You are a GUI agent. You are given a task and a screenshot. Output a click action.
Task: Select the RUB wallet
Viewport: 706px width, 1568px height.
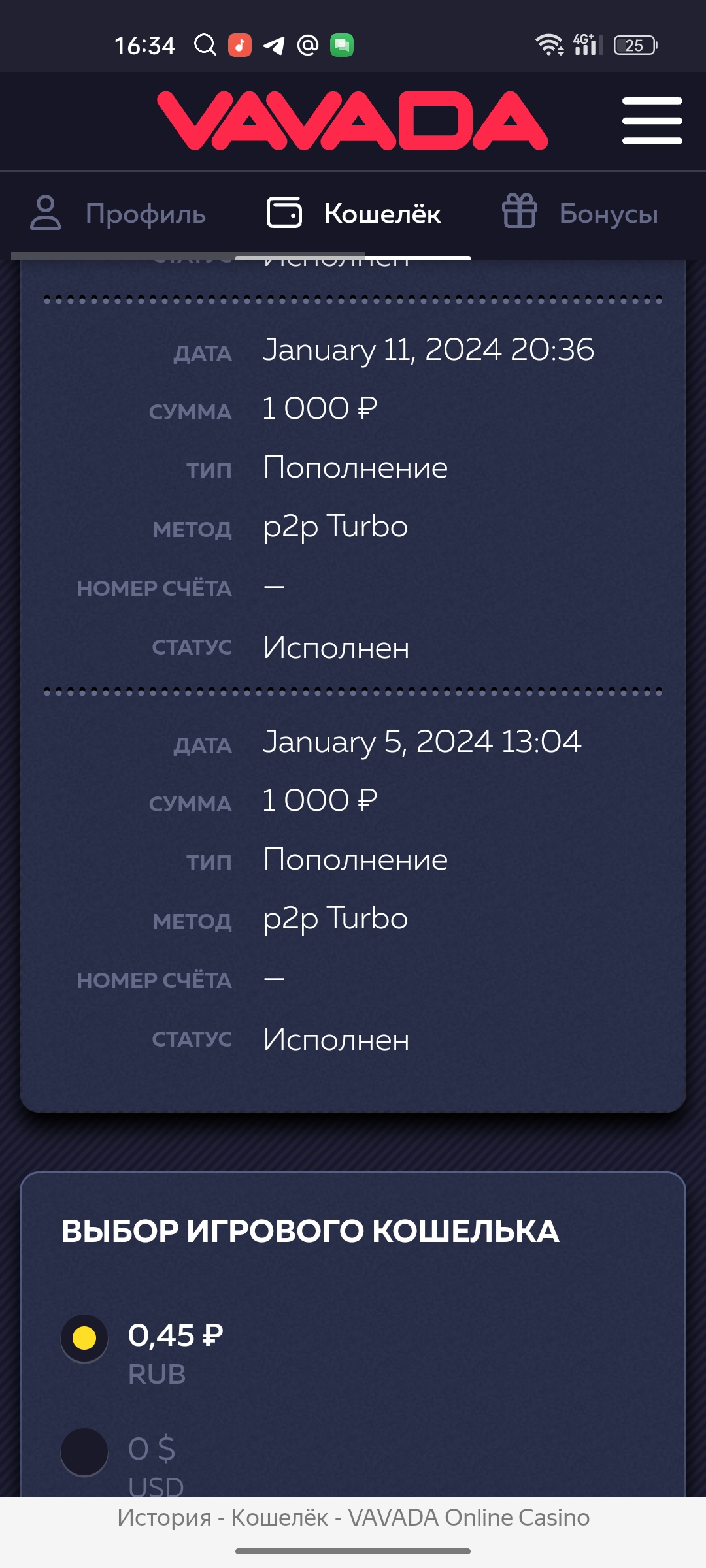tap(84, 1338)
